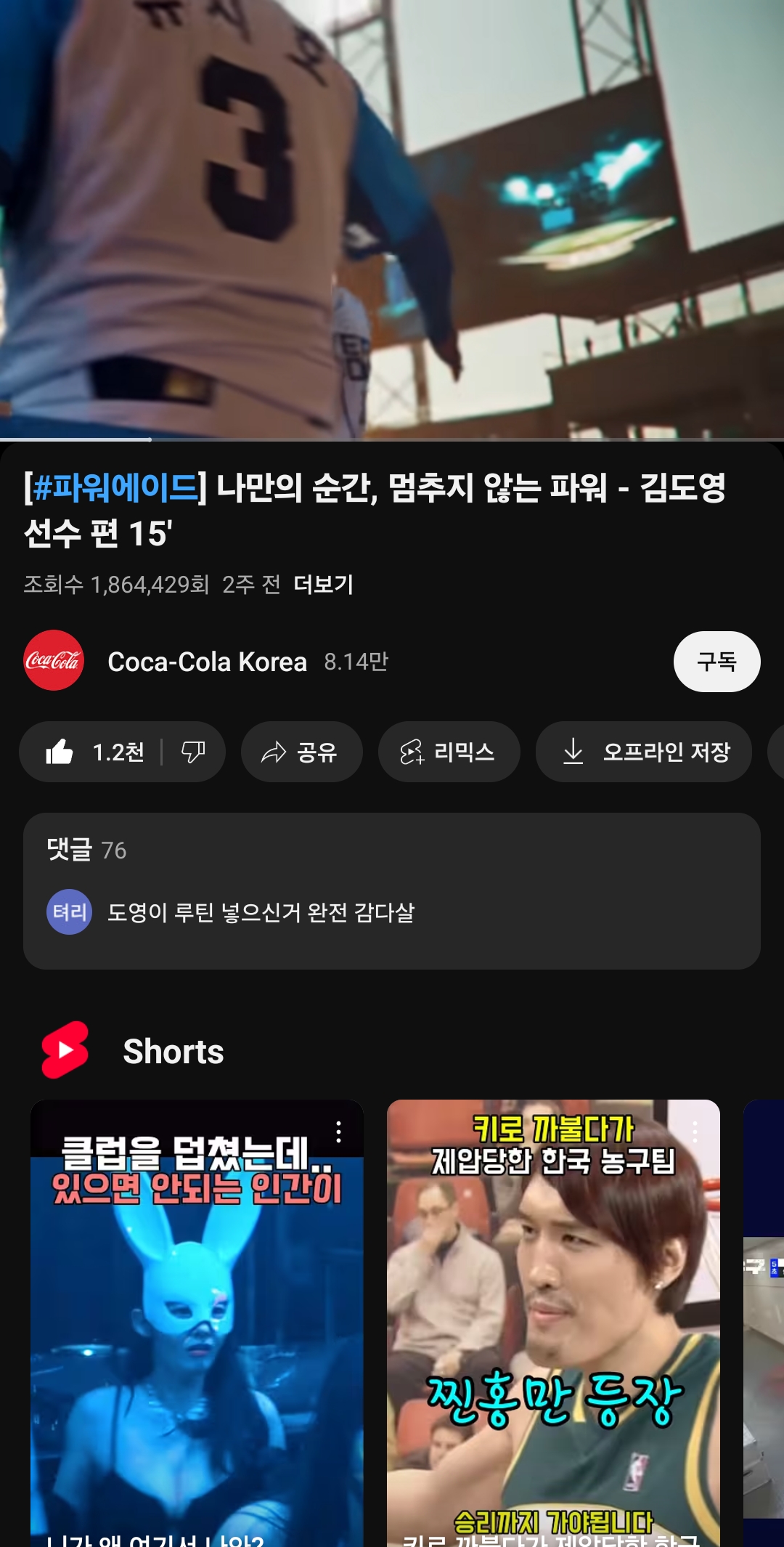Create a remix with 리믹스
784x1547 pixels.
[x=449, y=752]
